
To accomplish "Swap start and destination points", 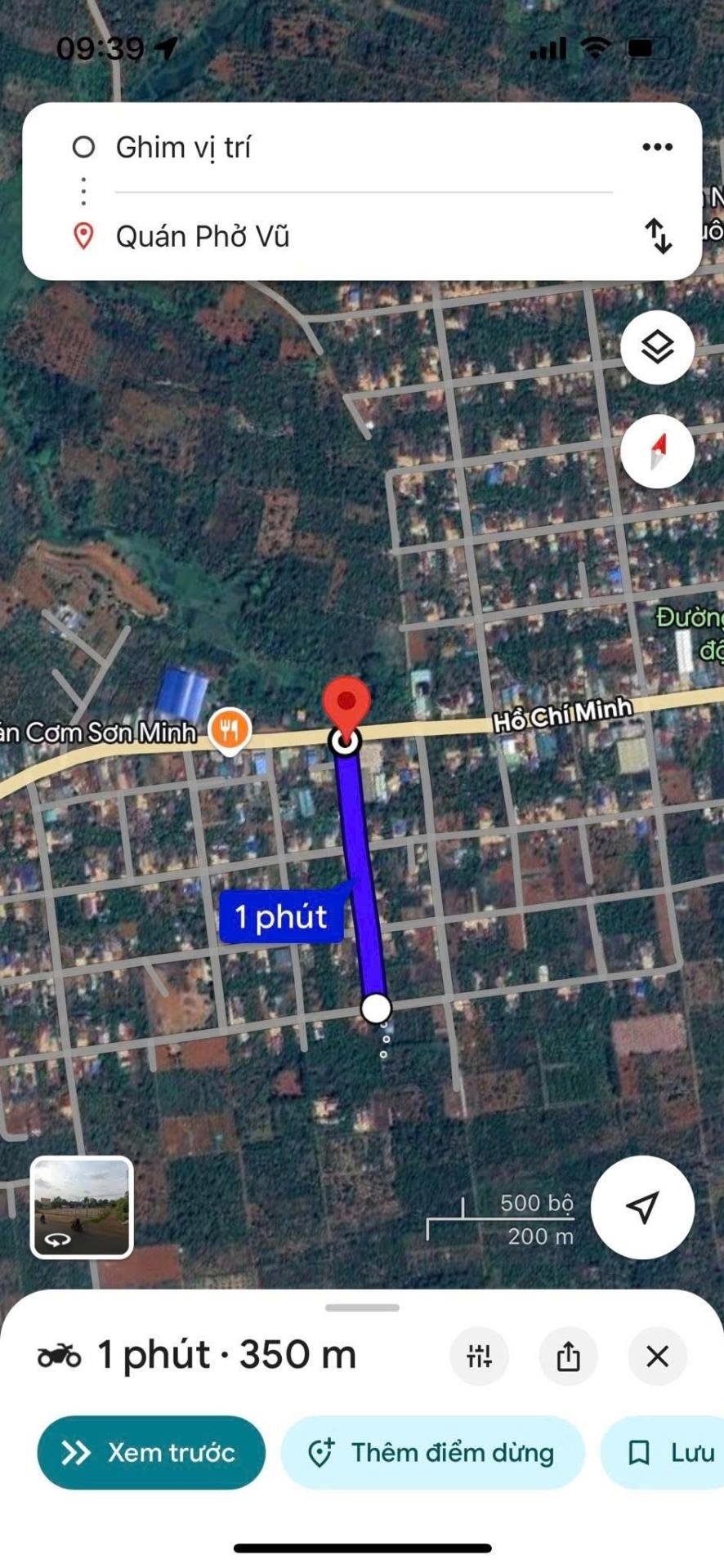I will click(659, 236).
